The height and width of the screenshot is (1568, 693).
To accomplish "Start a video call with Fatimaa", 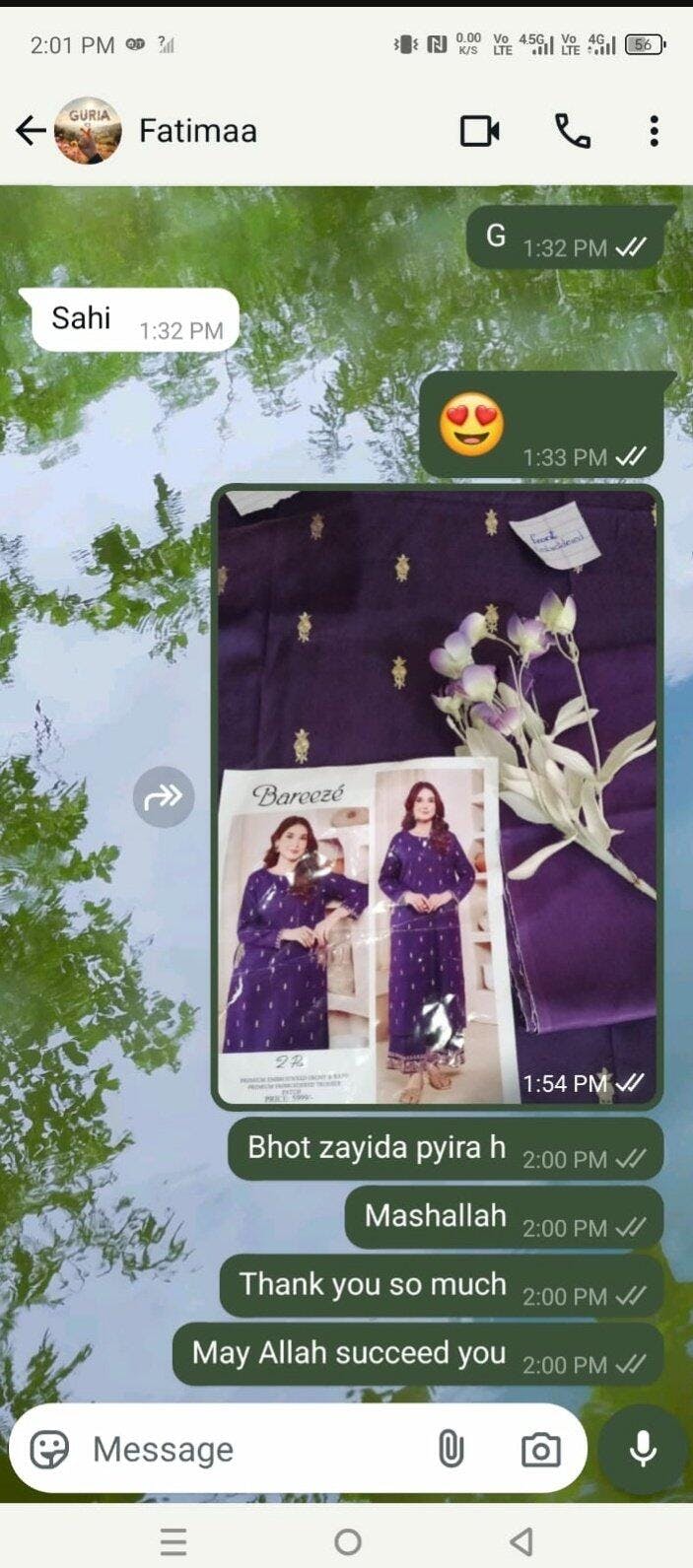I will pos(480,131).
